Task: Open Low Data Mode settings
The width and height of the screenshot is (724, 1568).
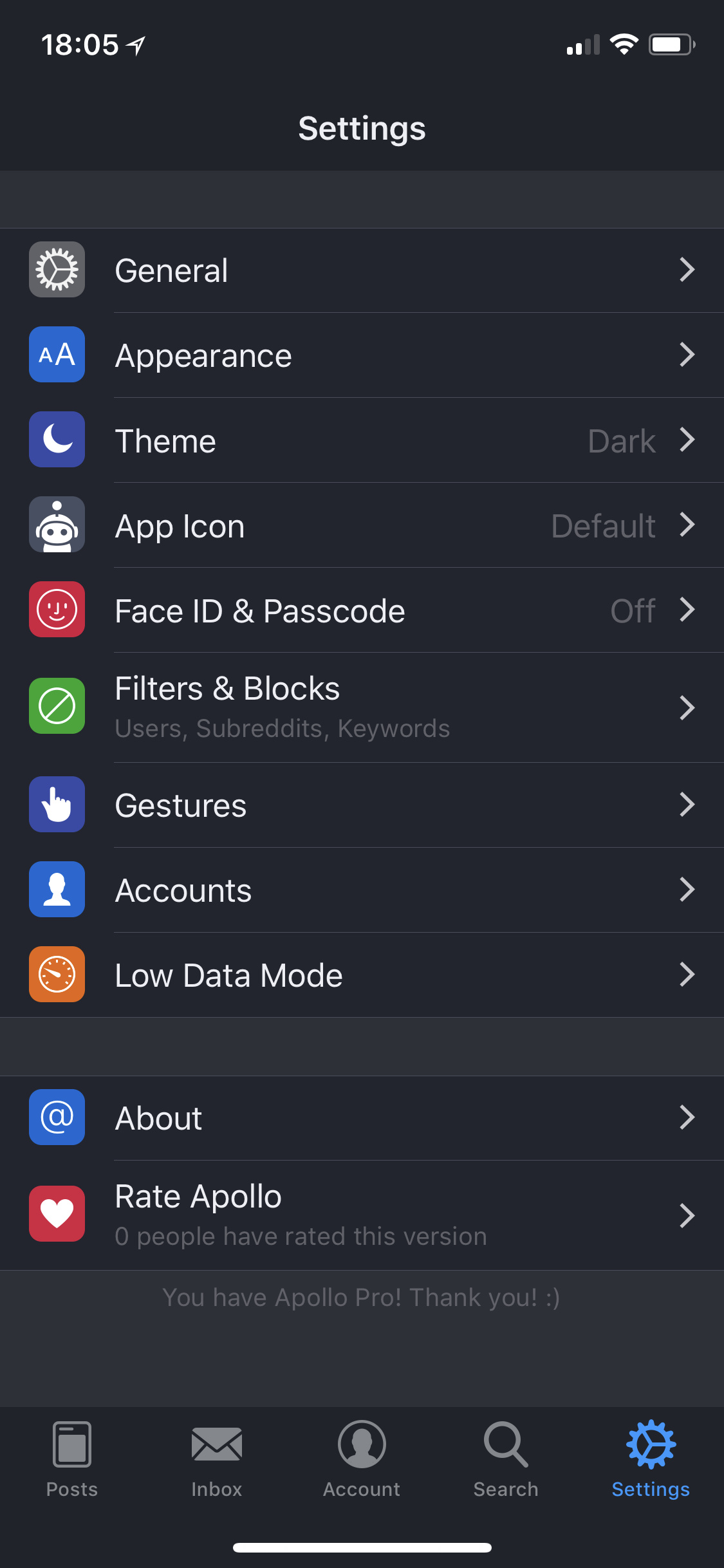Action: click(x=362, y=975)
